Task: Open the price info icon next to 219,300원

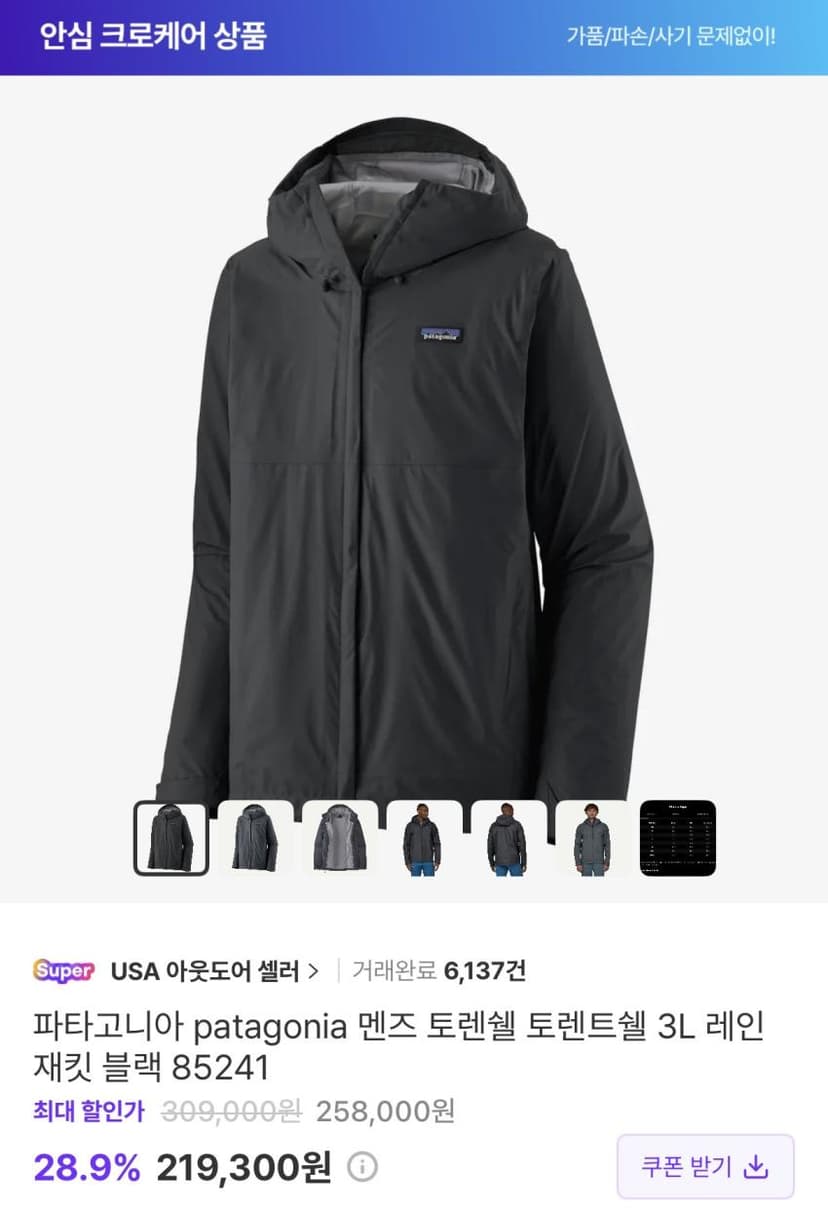Action: click(x=362, y=1166)
